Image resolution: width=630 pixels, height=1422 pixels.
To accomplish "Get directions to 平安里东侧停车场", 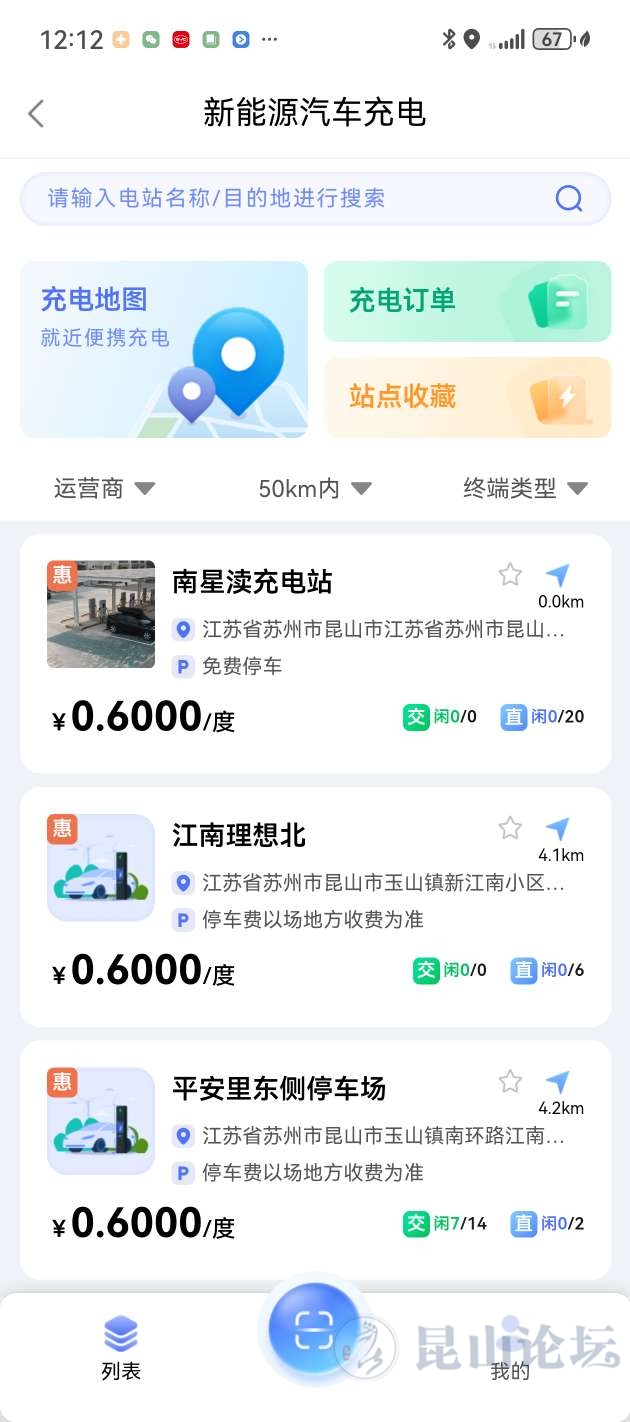I will (x=558, y=1083).
